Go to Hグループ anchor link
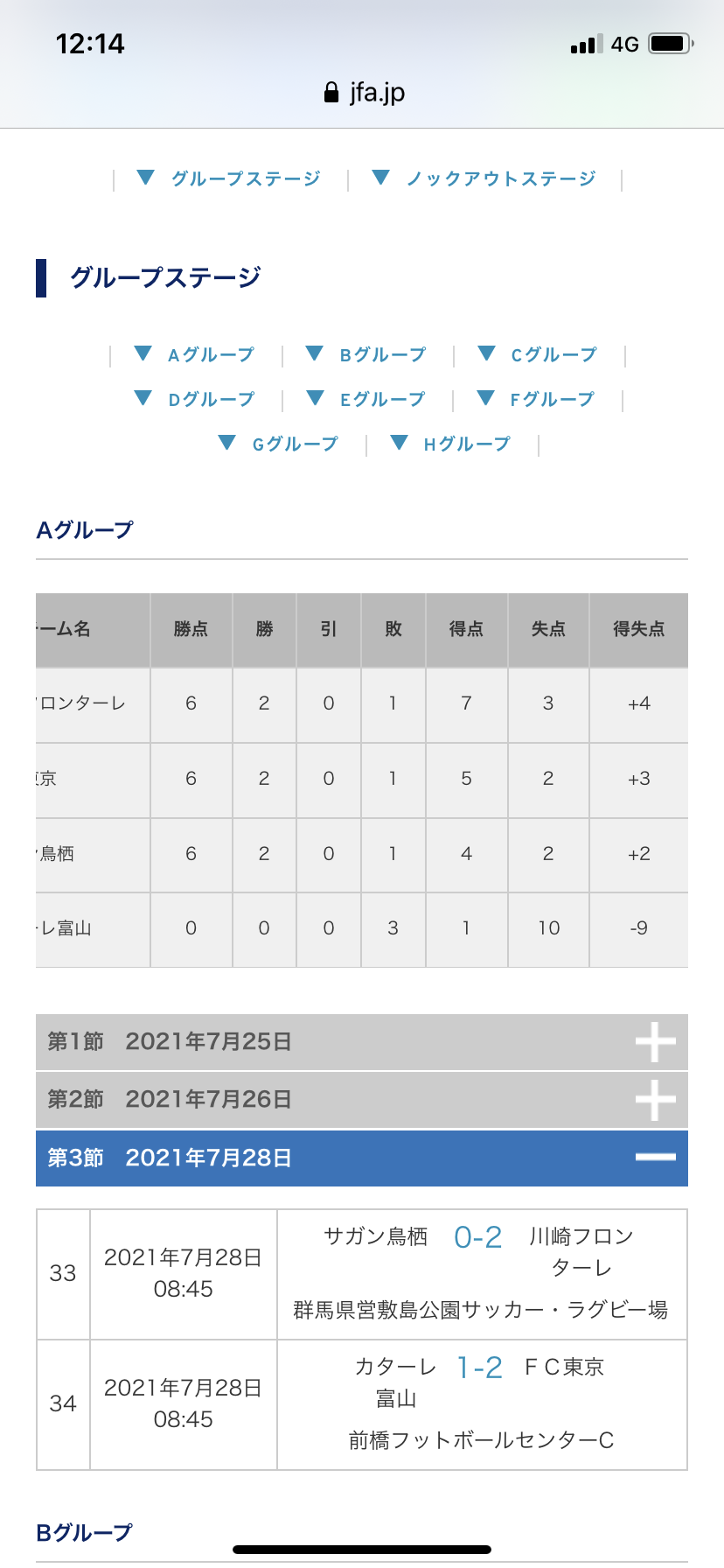This screenshot has height=1568, width=724. point(449,444)
